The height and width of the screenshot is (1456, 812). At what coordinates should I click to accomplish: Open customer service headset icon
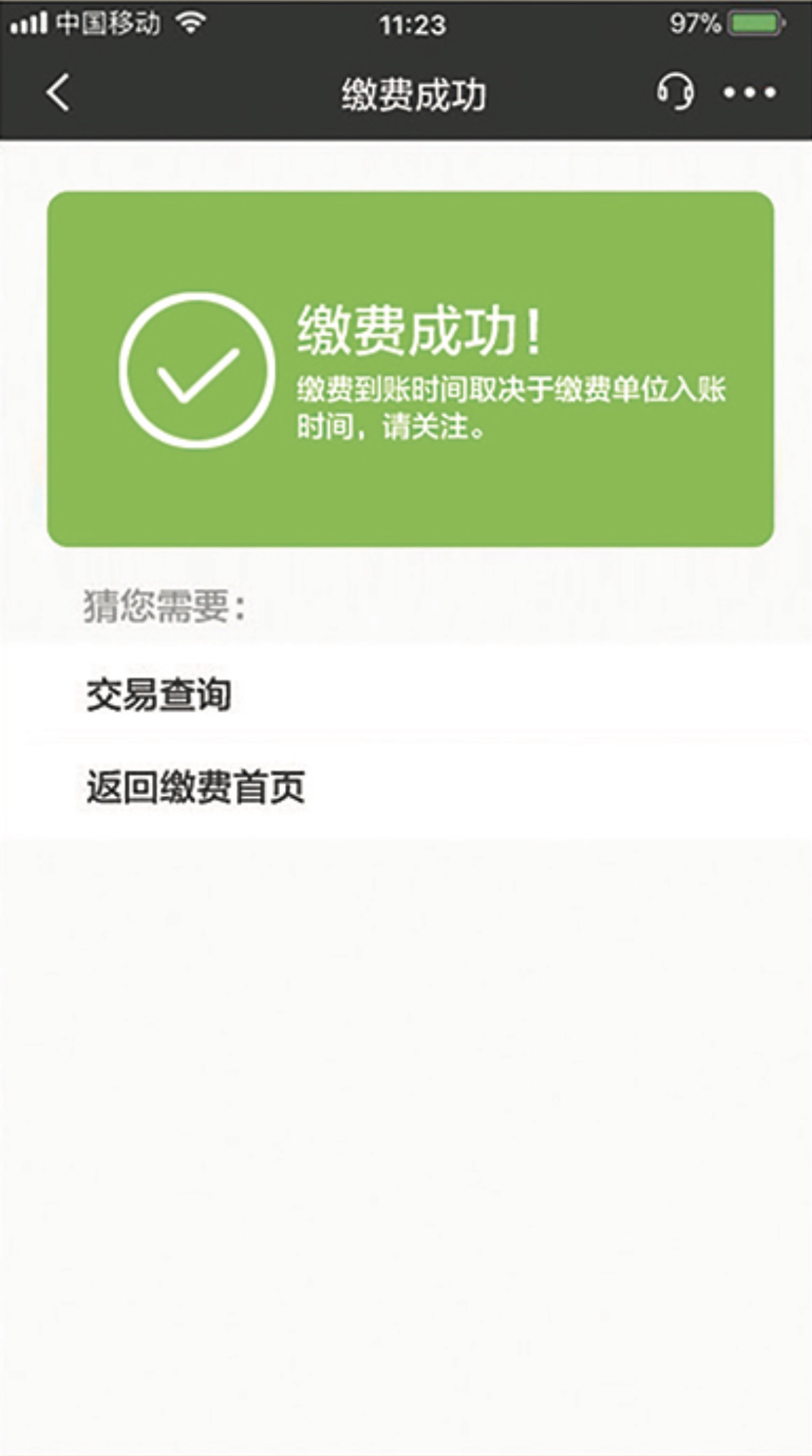675,92
